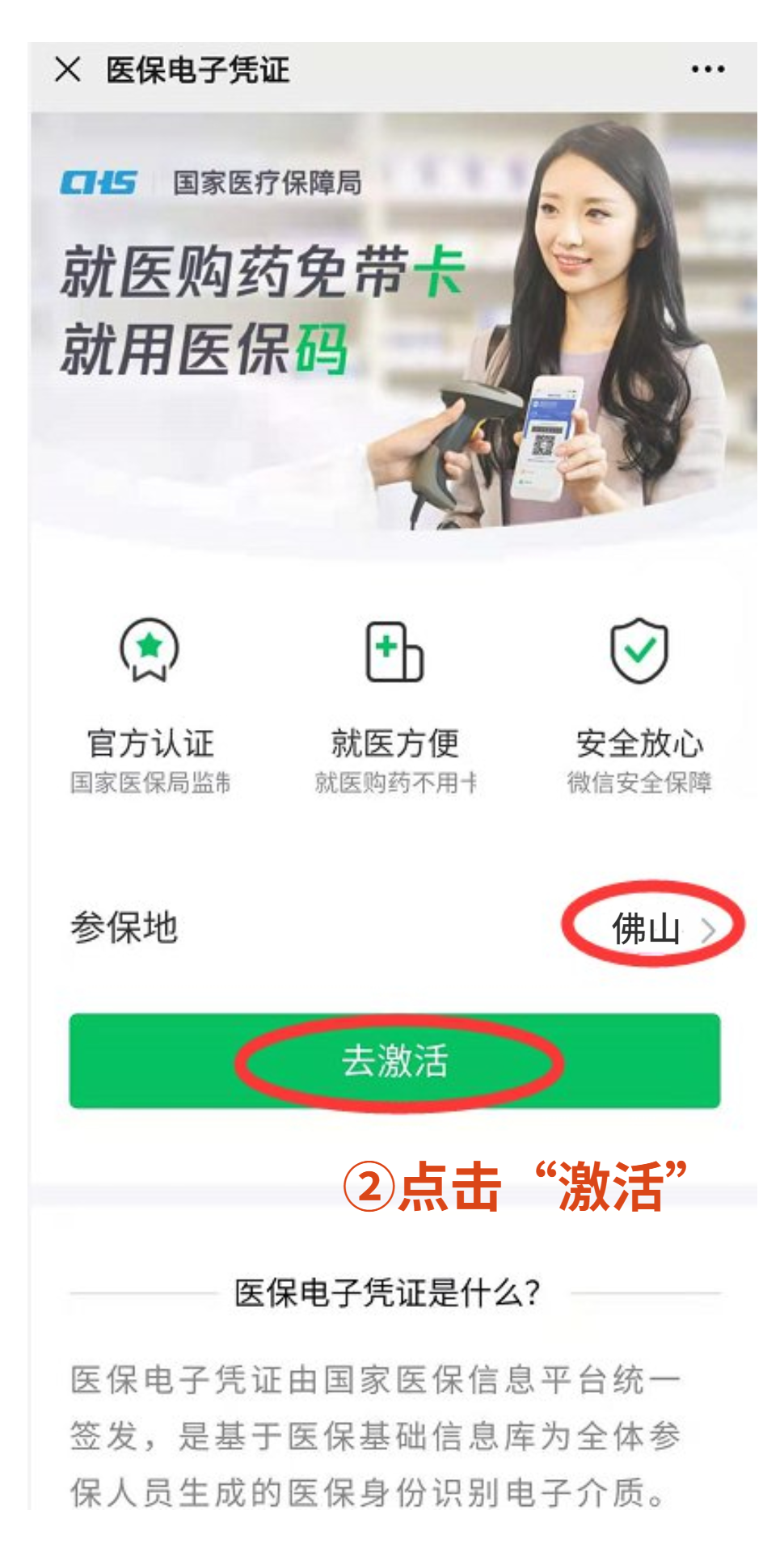
Task: Open the three-dot overflow menu
Action: (707, 70)
